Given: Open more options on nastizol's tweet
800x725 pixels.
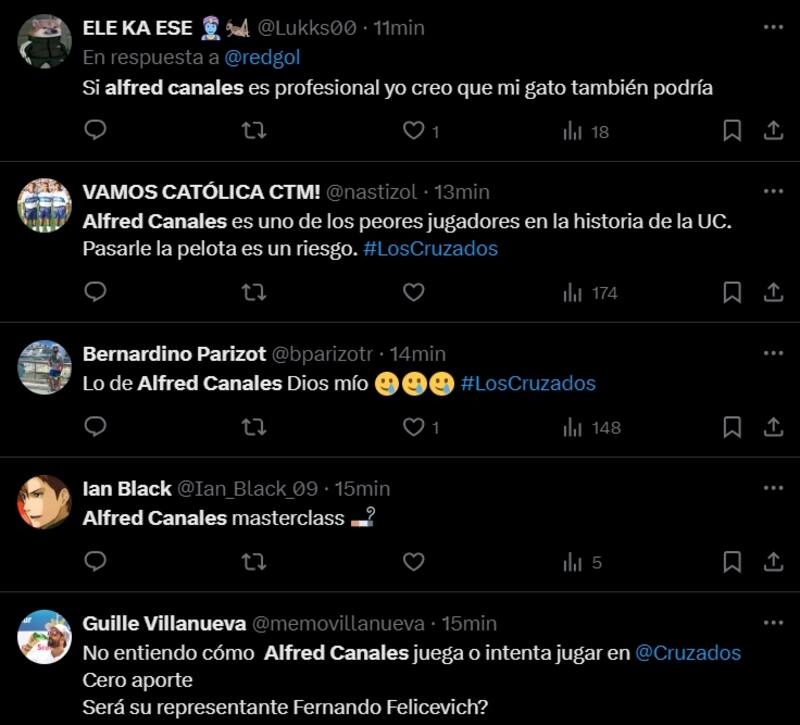Looking at the screenshot, I should point(773,190).
